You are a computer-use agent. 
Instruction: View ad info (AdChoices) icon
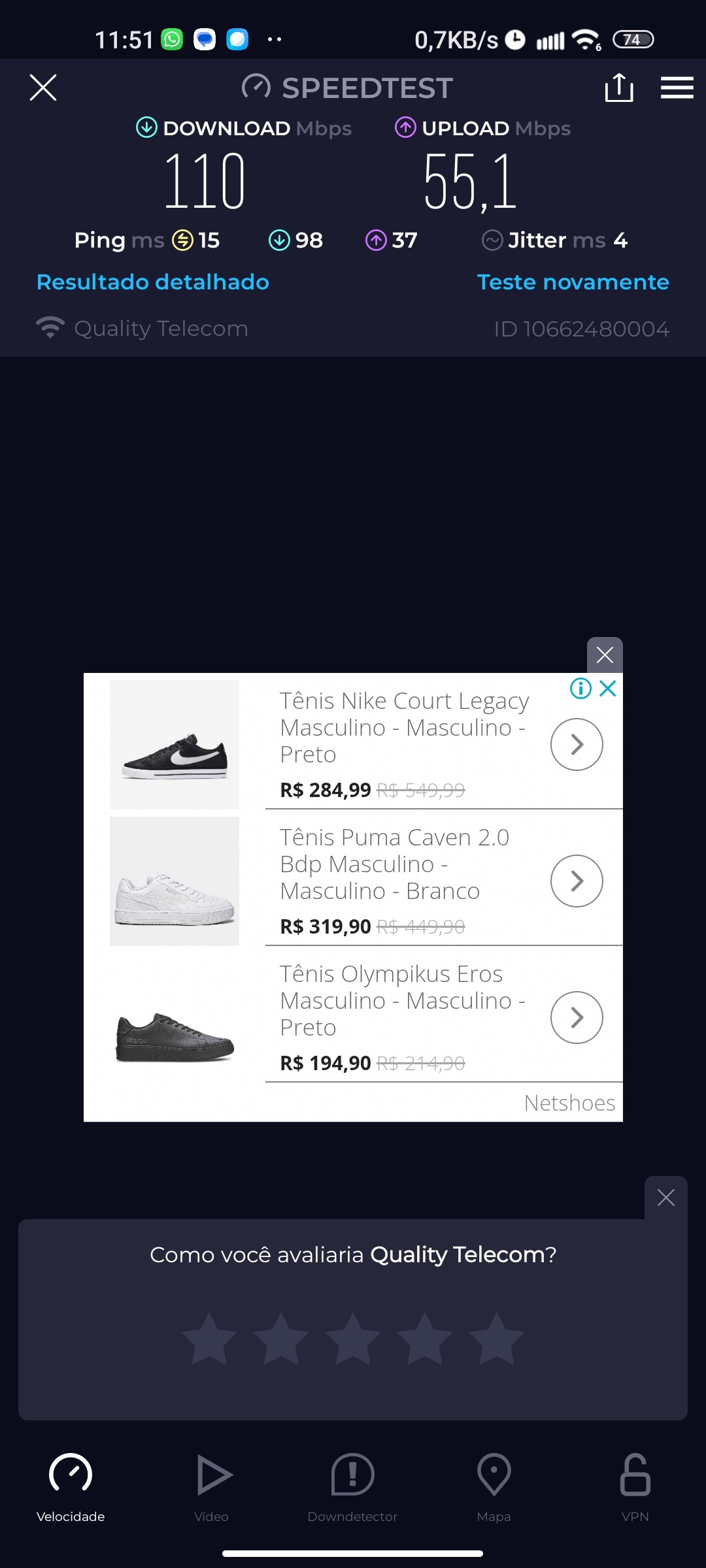click(580, 688)
